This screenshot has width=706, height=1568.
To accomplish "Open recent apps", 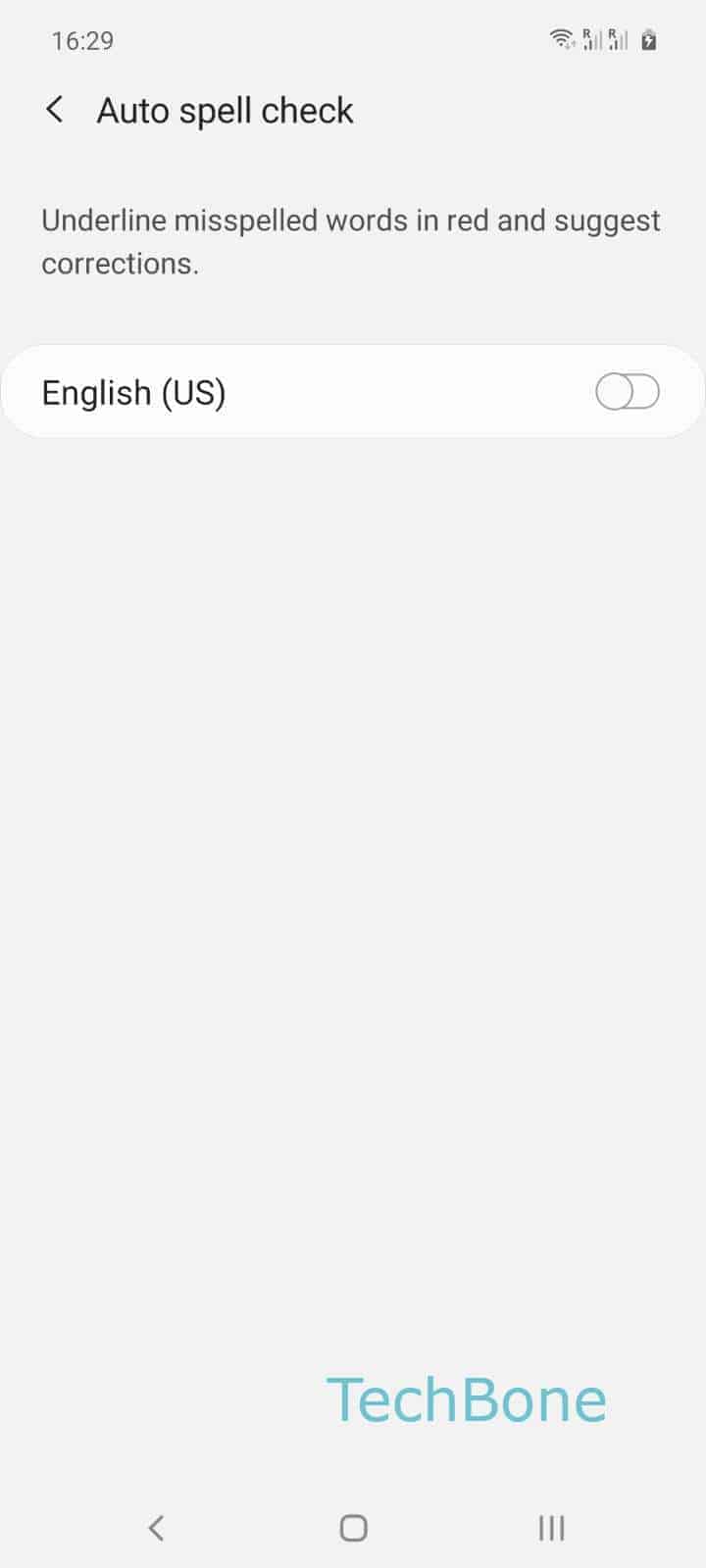I will click(551, 1527).
